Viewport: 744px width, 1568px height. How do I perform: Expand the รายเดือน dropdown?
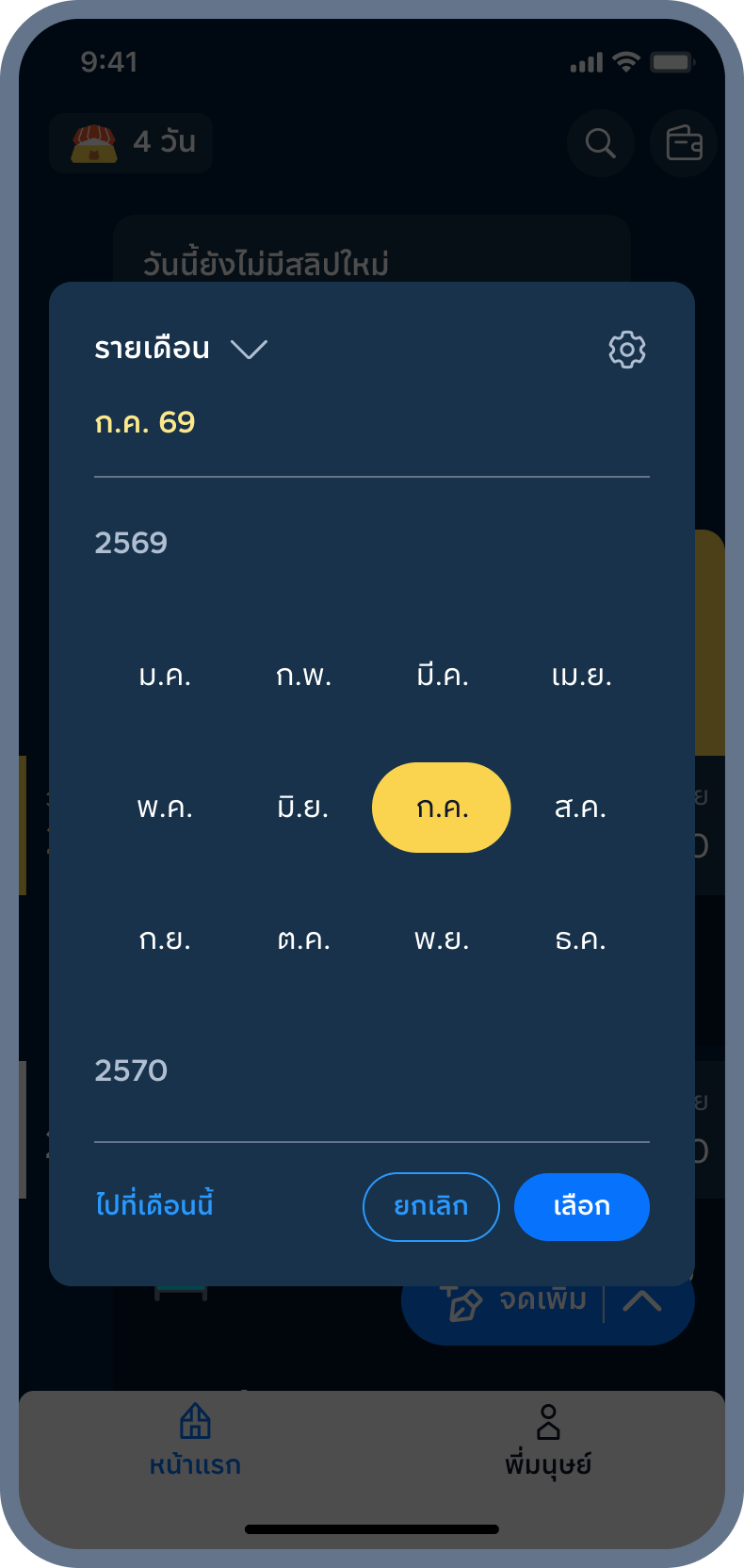click(181, 349)
